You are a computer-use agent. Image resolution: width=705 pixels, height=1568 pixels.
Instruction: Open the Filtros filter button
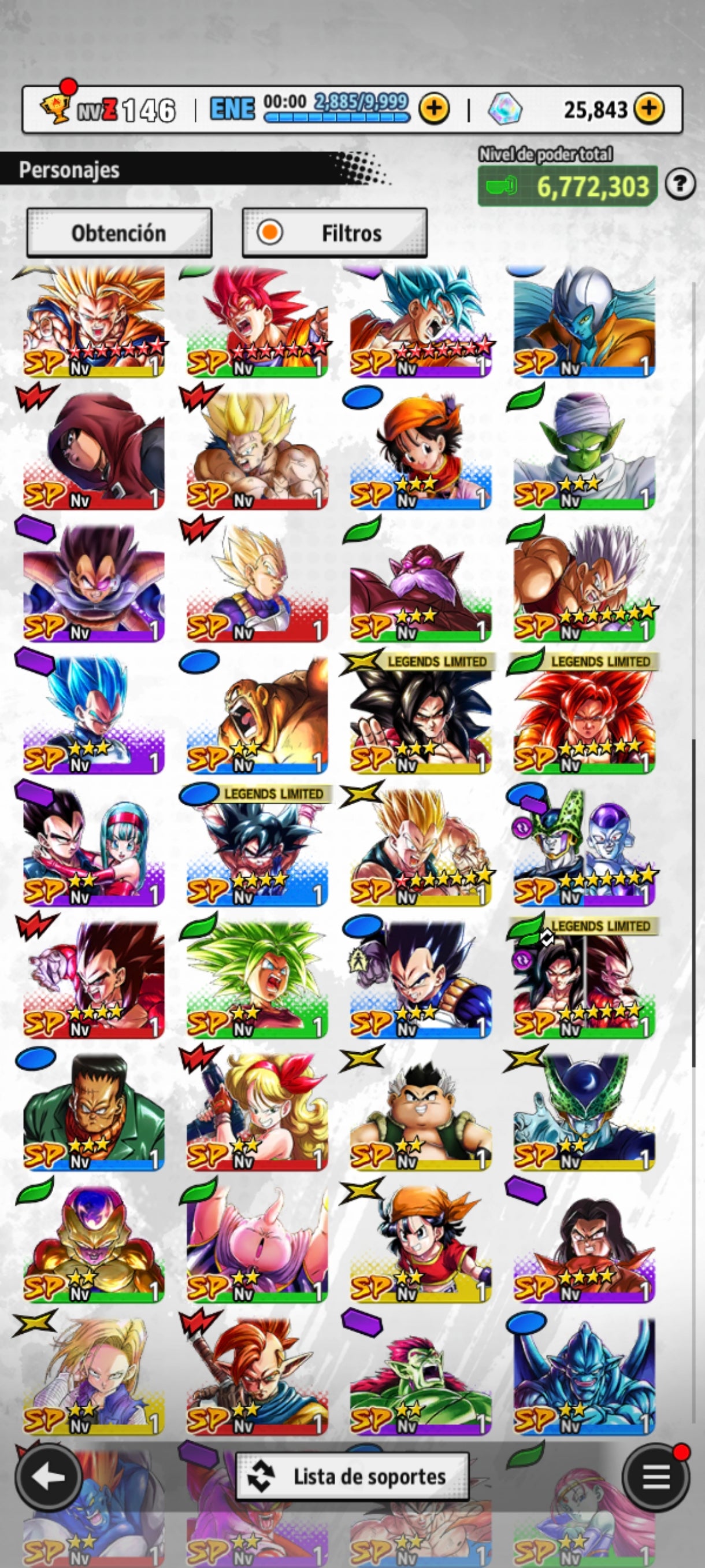click(335, 233)
